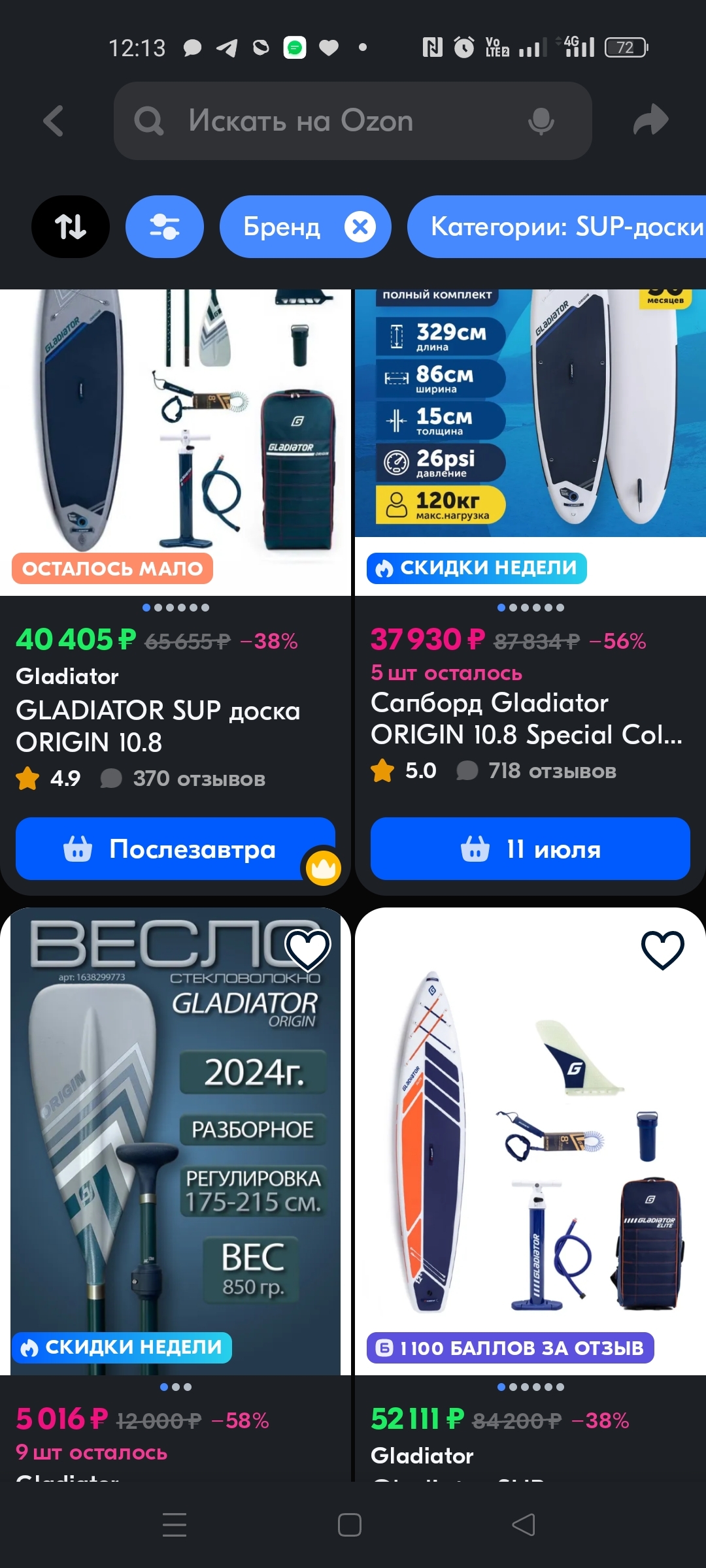The width and height of the screenshot is (706, 1568).
Task: Add to cart with 11 июля delivery
Action: (x=529, y=849)
